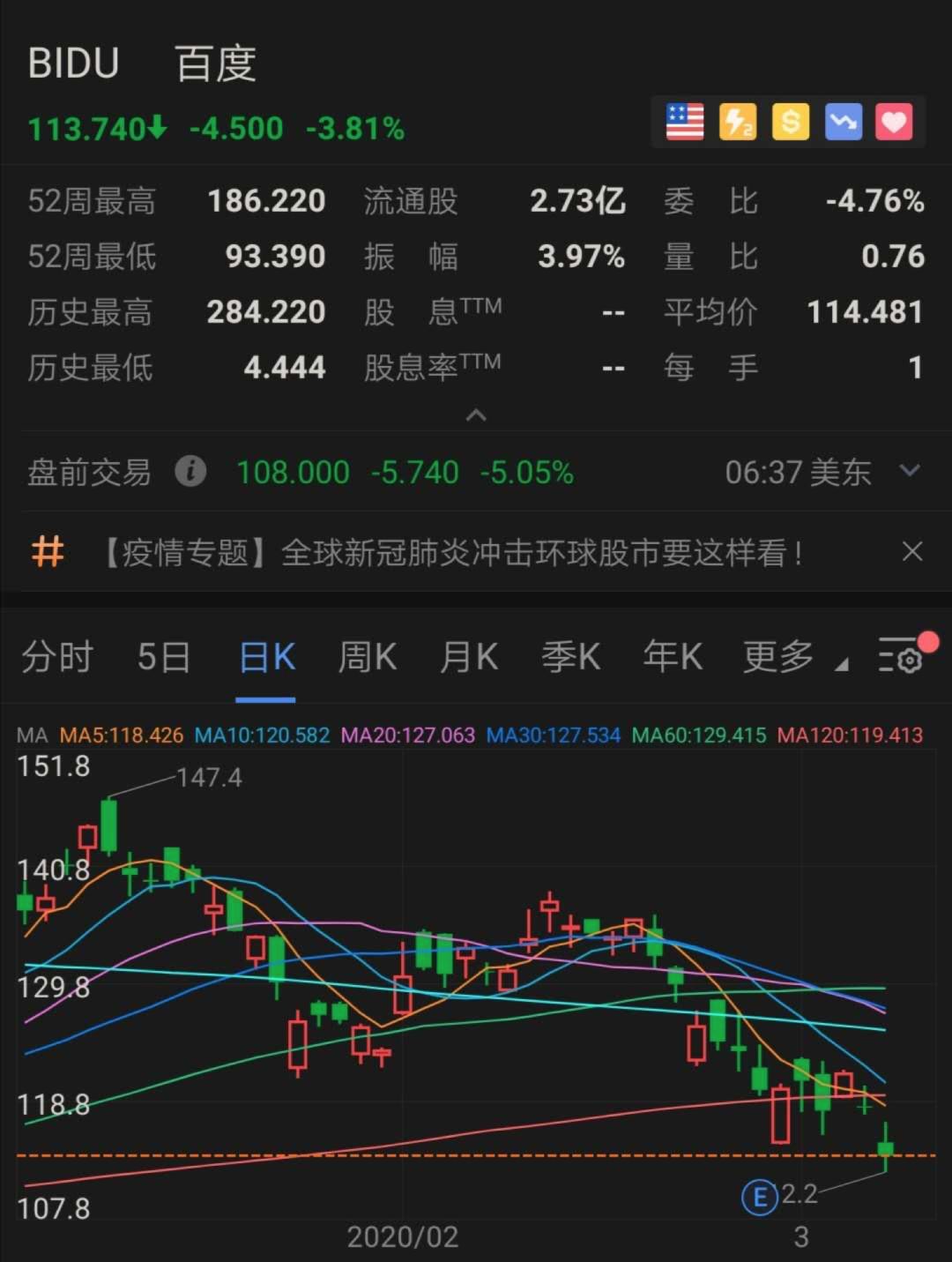Add BIDU to favorites via heart icon
The width and height of the screenshot is (952, 1262).
tap(895, 122)
